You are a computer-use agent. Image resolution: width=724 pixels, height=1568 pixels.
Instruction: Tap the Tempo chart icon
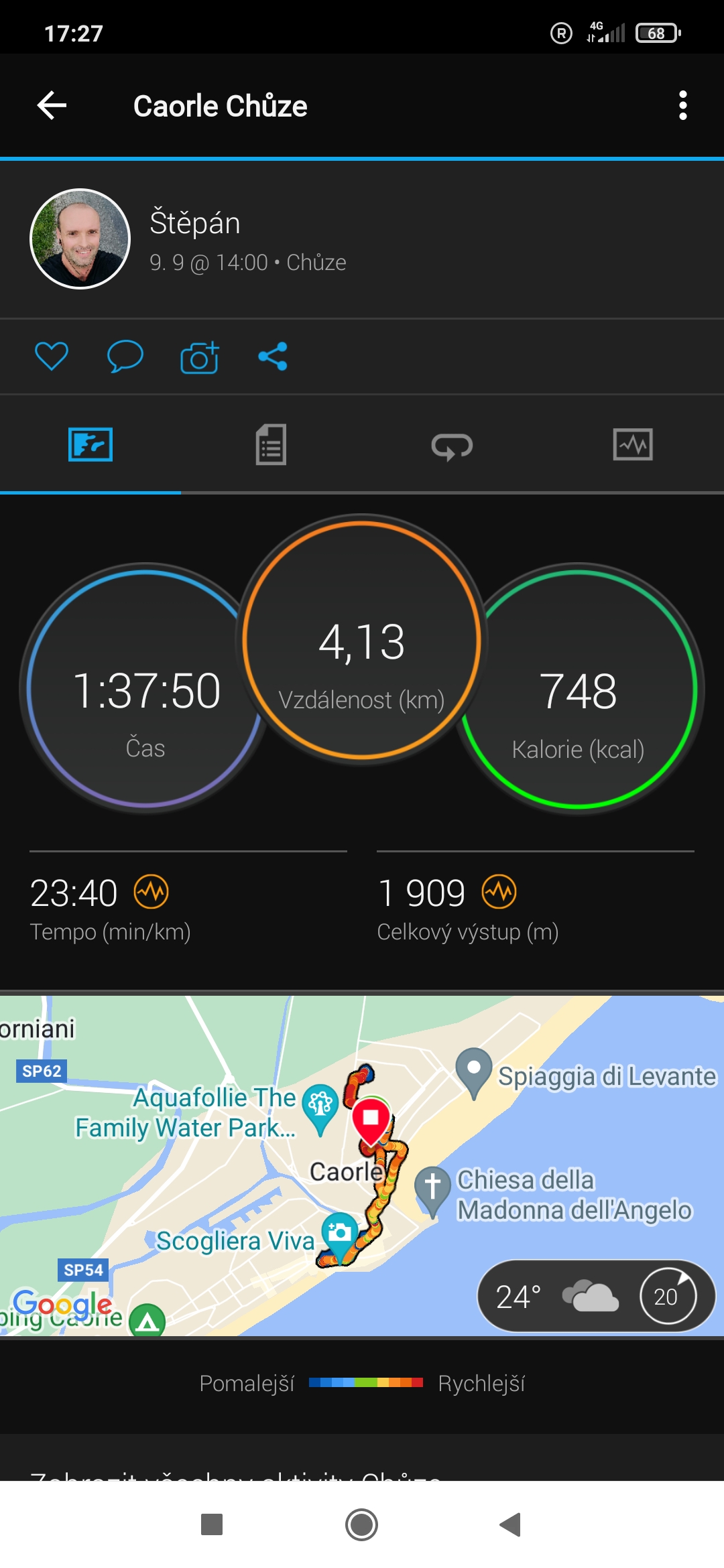[x=152, y=892]
